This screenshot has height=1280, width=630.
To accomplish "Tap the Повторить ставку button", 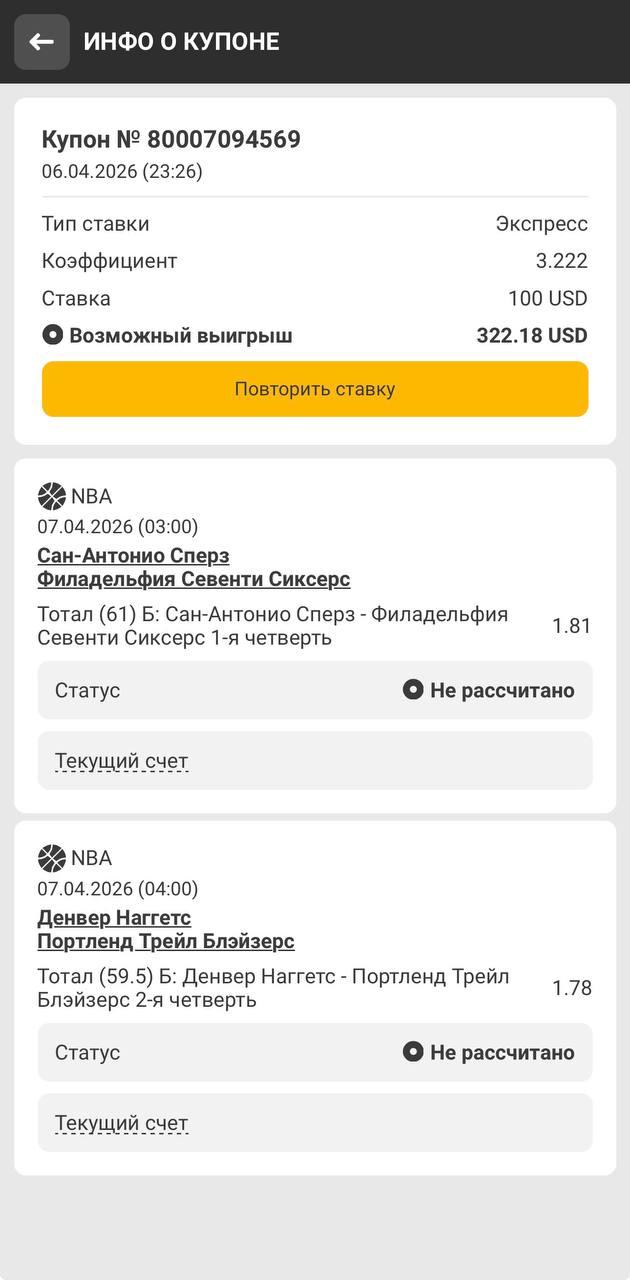I will tap(315, 389).
